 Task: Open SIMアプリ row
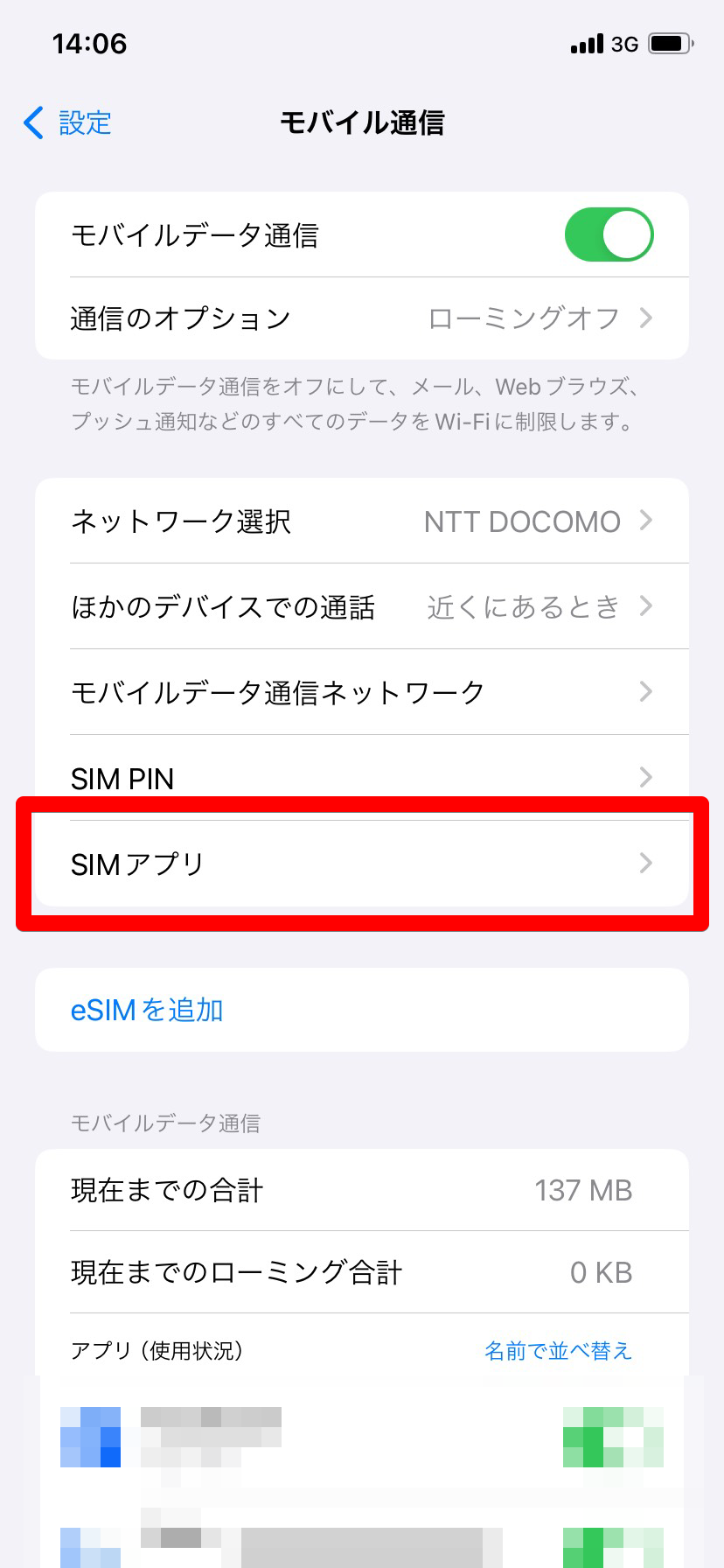point(362,864)
